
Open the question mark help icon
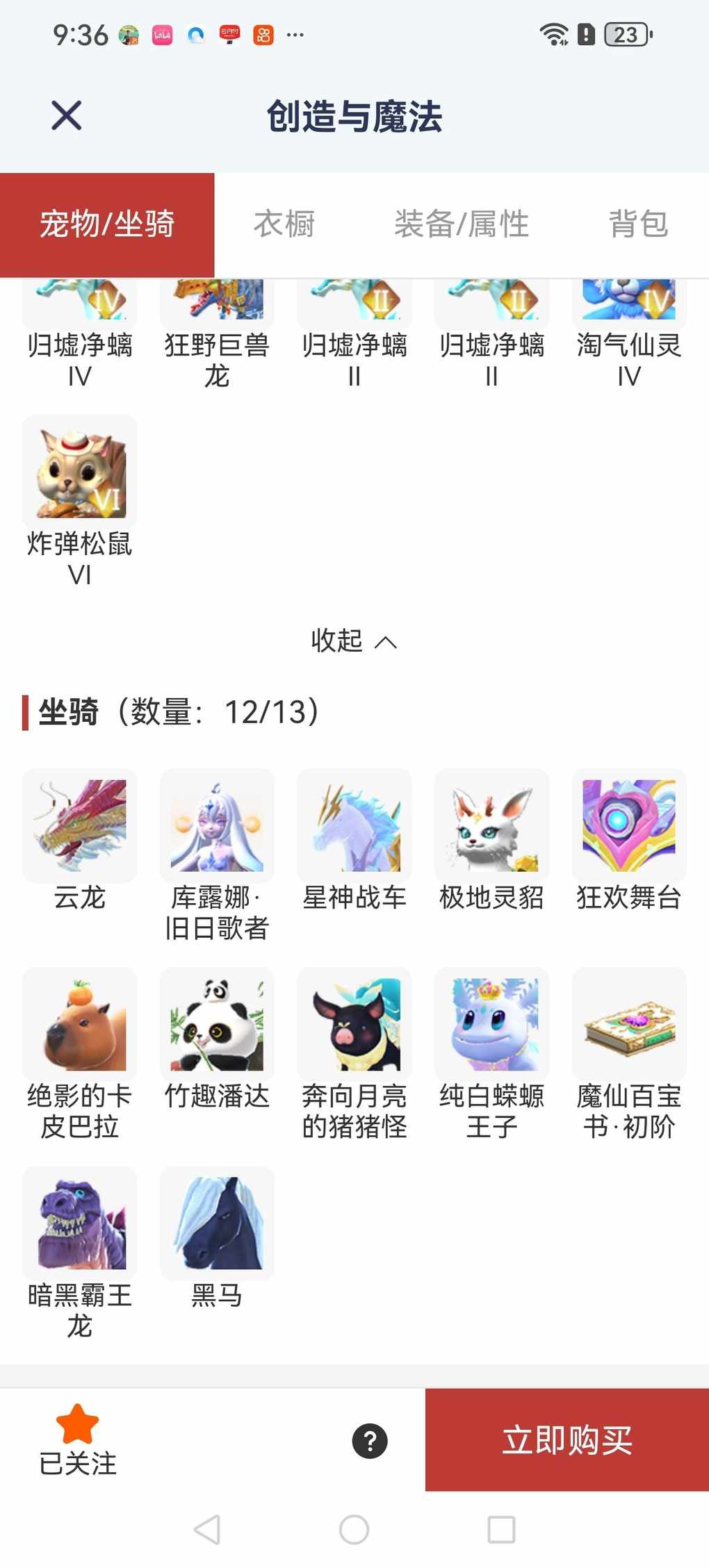tap(370, 1441)
